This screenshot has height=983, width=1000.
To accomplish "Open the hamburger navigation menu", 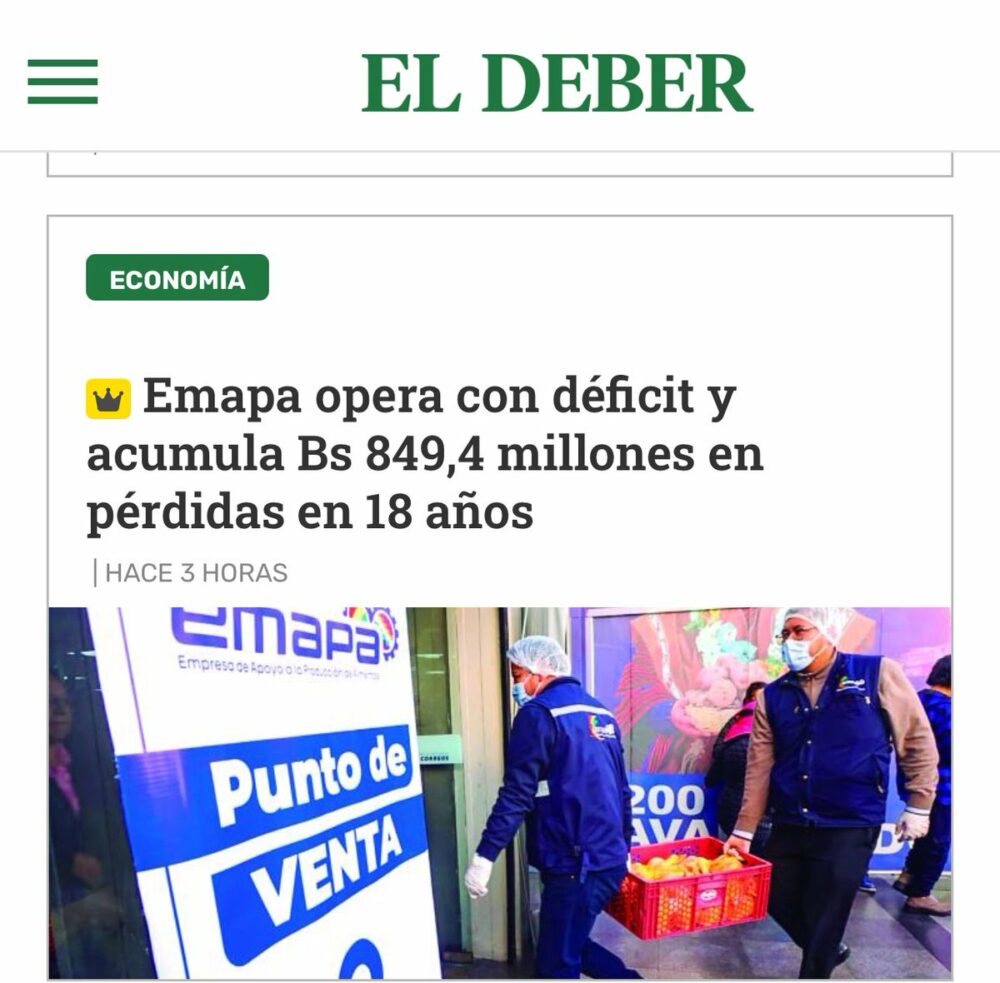I will [x=62, y=82].
